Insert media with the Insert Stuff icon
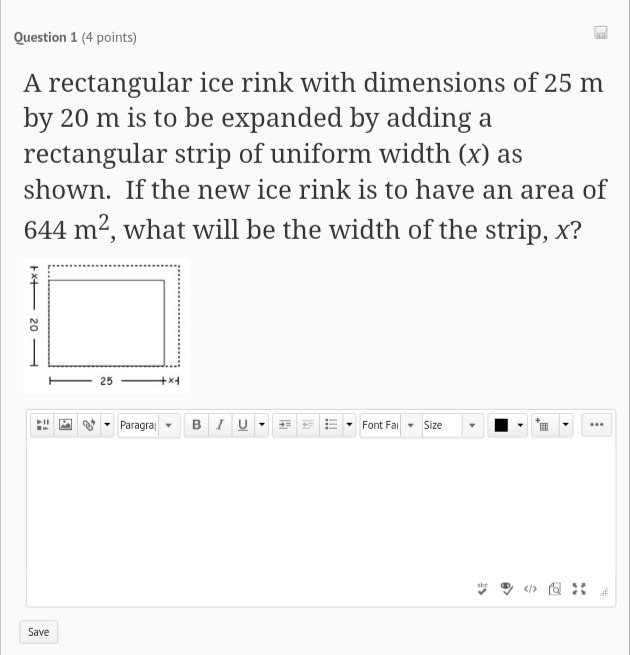 [42, 425]
